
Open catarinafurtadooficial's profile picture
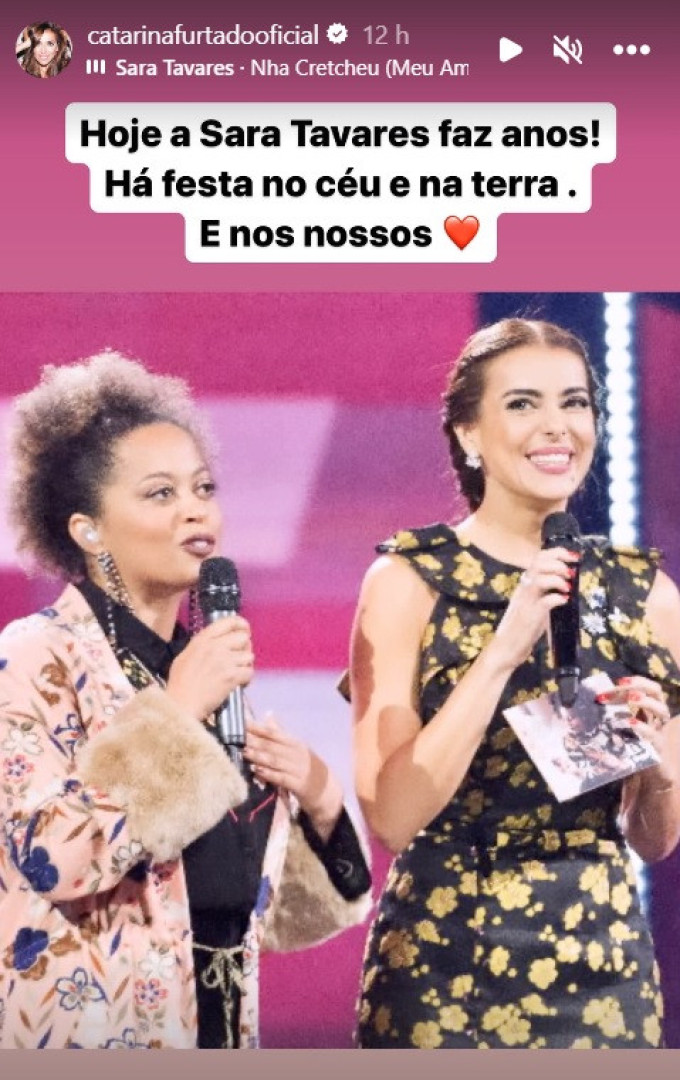coord(43,49)
